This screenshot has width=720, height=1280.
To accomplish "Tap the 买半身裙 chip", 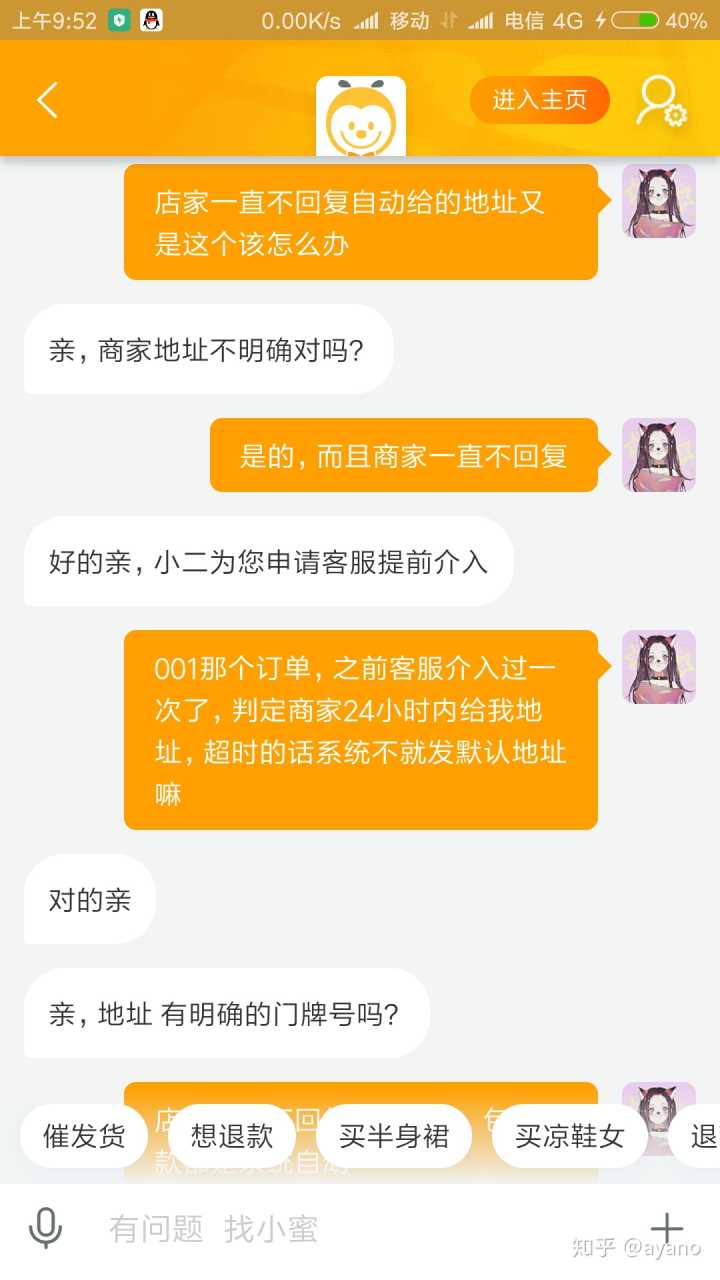I will (x=393, y=1136).
